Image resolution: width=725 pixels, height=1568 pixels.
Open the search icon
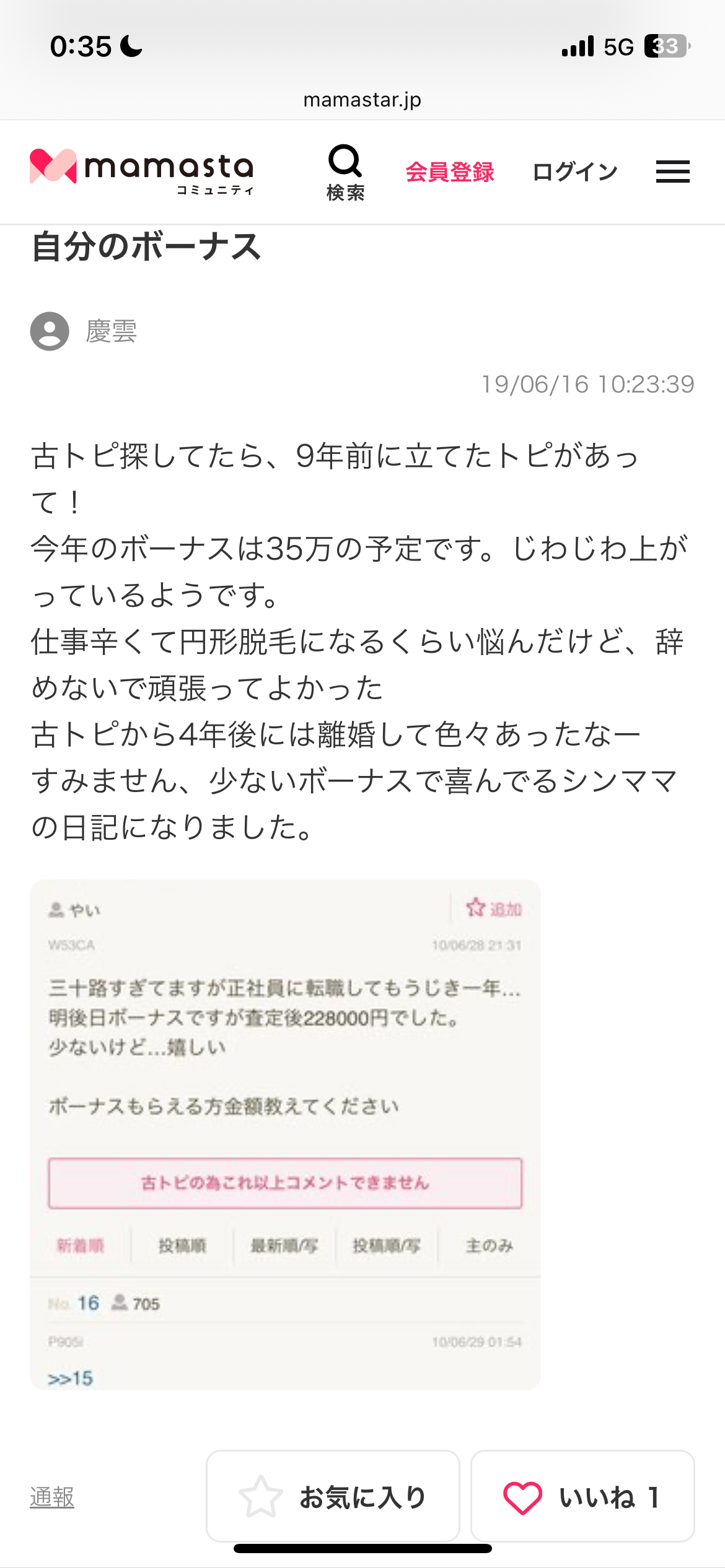point(345,172)
